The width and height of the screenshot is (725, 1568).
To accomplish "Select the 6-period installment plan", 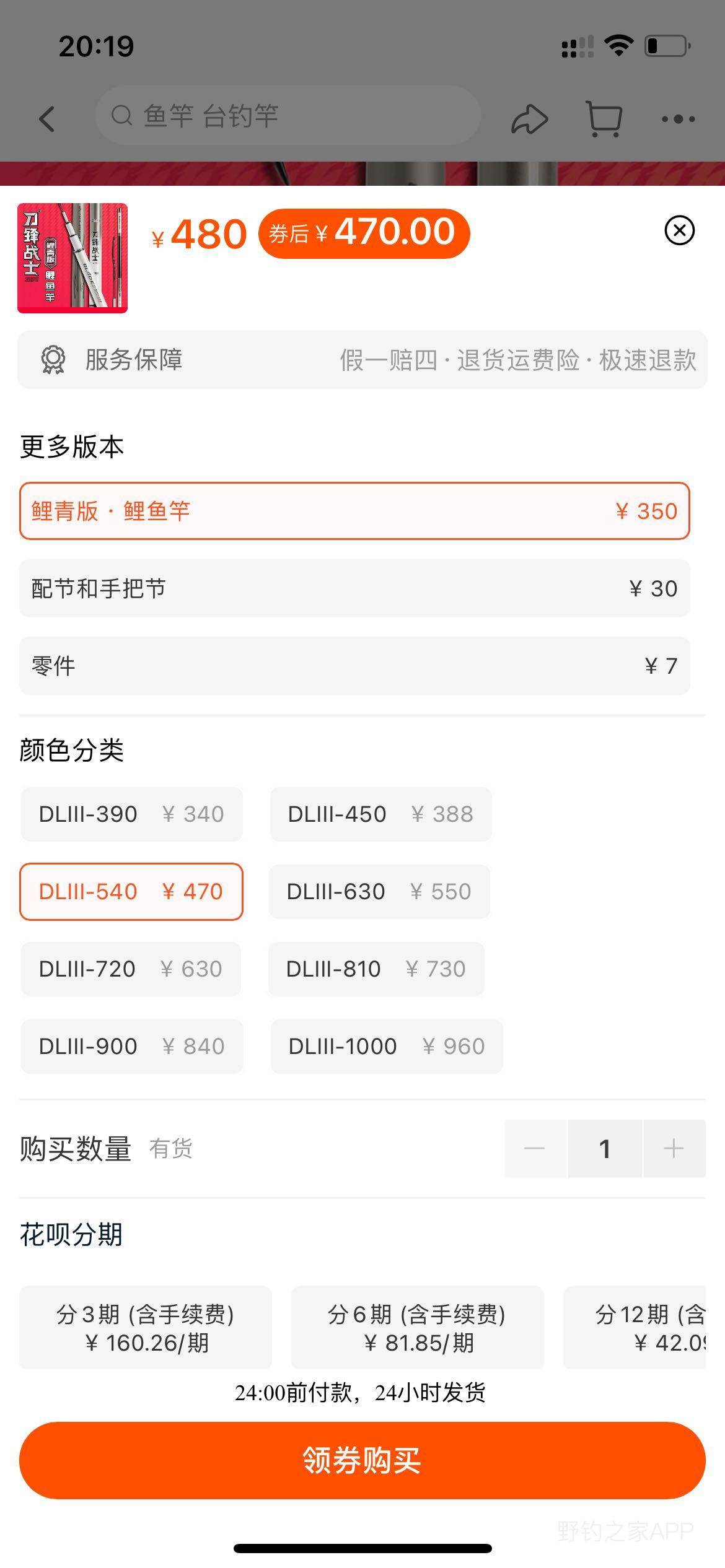I will click(418, 1328).
